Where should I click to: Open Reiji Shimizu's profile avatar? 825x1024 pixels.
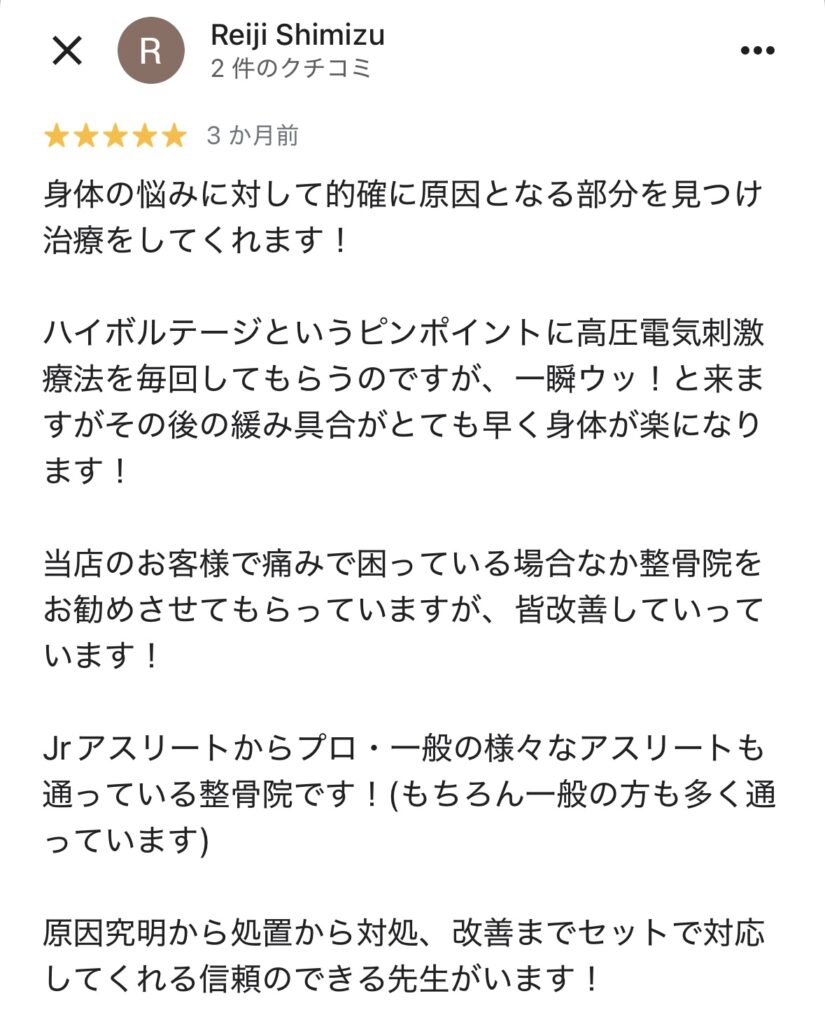151,50
